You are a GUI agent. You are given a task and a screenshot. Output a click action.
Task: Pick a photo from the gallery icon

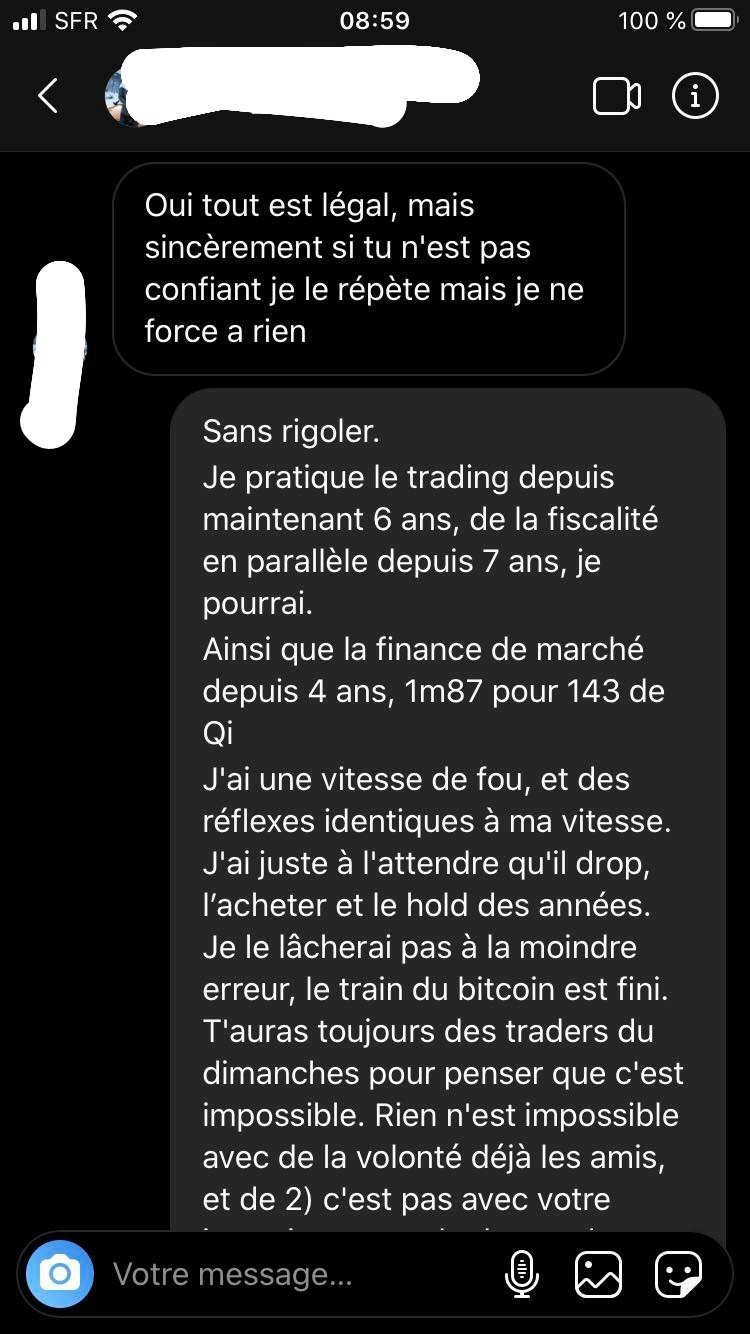click(598, 1274)
